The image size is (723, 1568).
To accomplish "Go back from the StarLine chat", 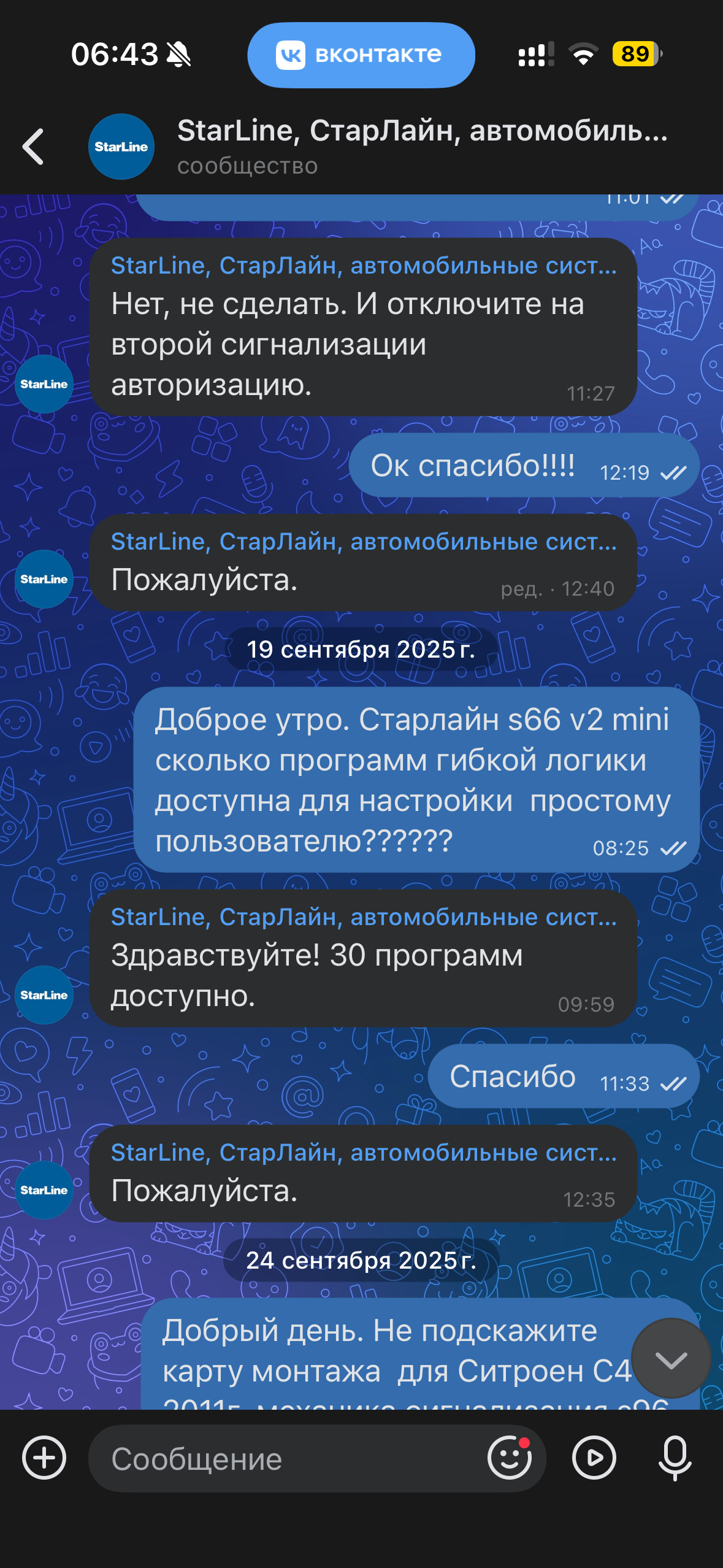I will (x=34, y=147).
